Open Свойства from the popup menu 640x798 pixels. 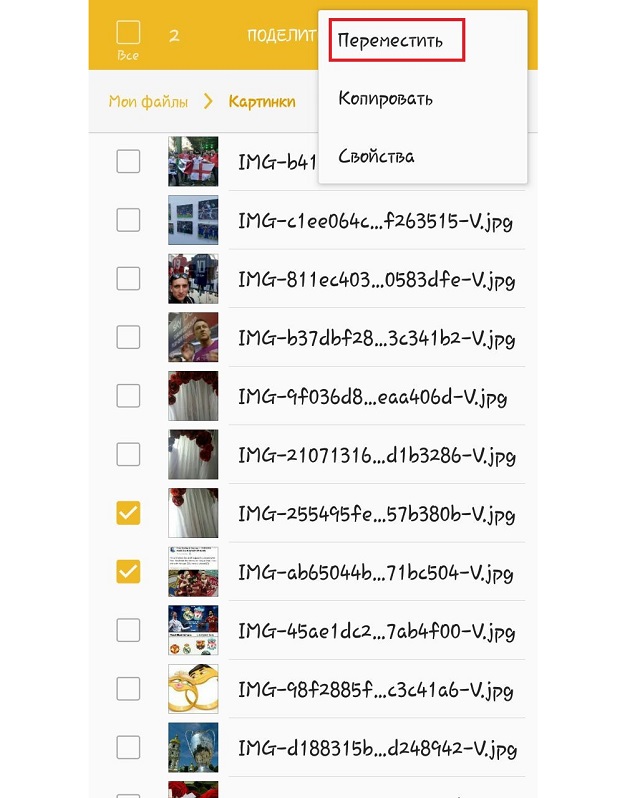pos(376,157)
